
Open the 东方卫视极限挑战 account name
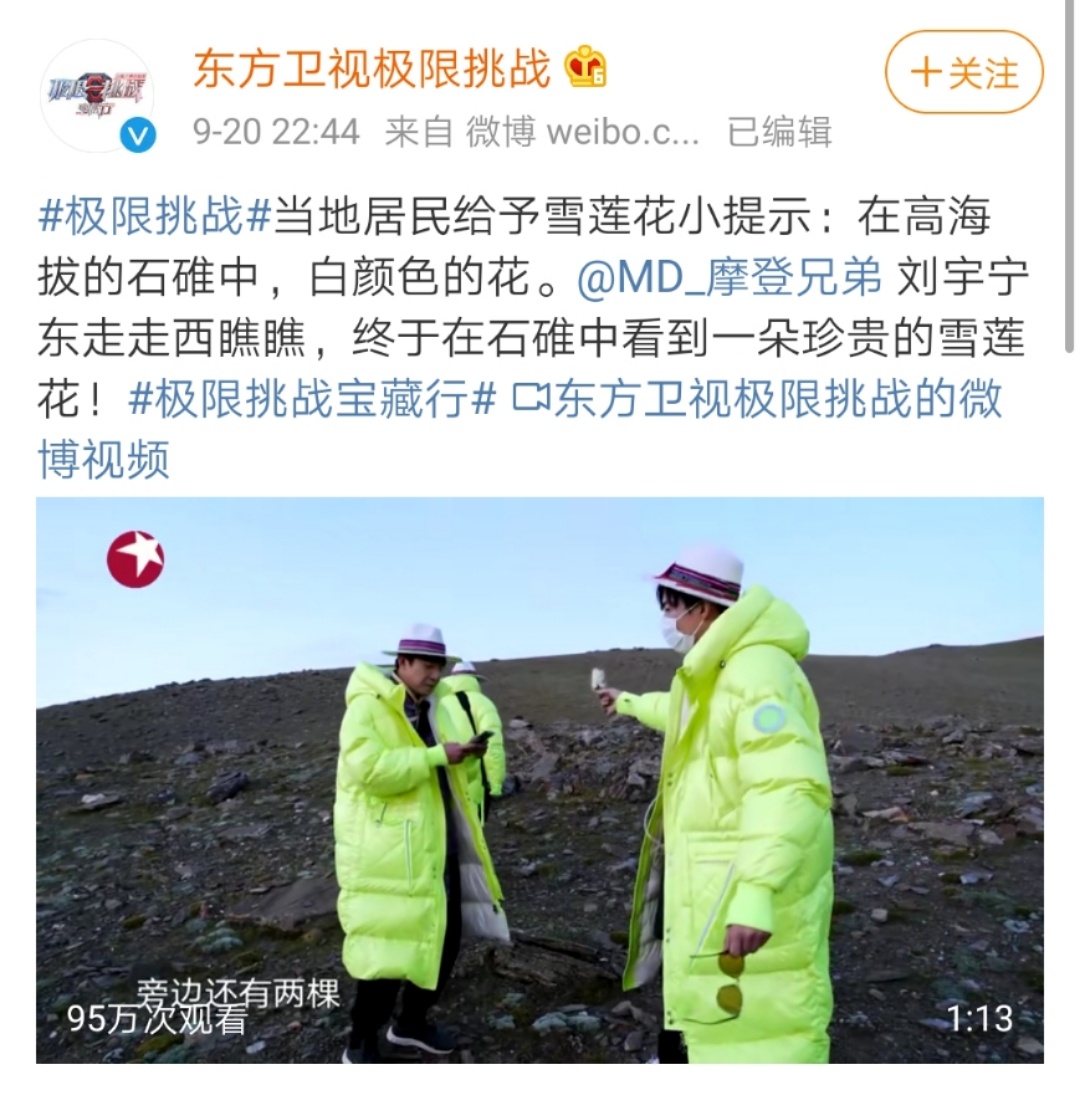coord(371,69)
